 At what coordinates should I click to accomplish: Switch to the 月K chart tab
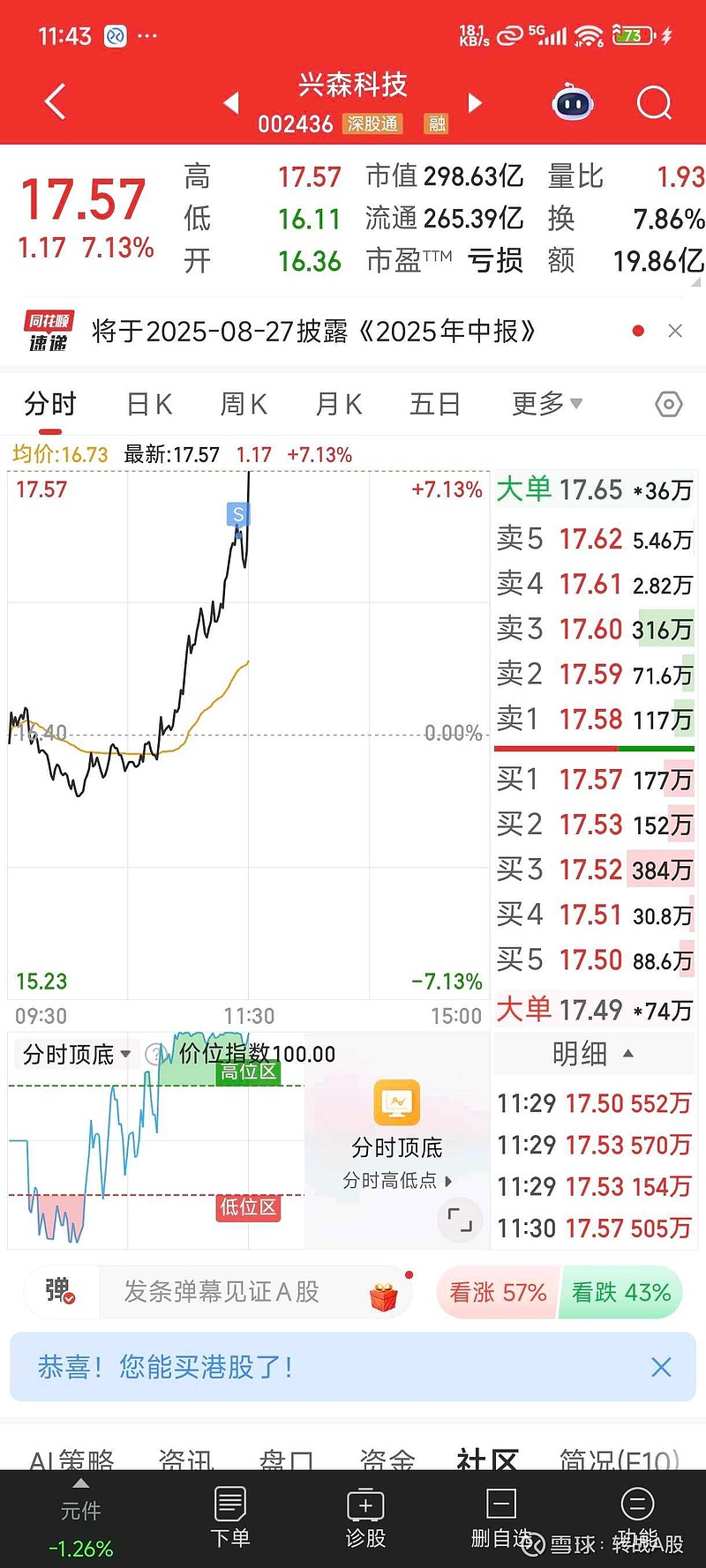coord(339,404)
